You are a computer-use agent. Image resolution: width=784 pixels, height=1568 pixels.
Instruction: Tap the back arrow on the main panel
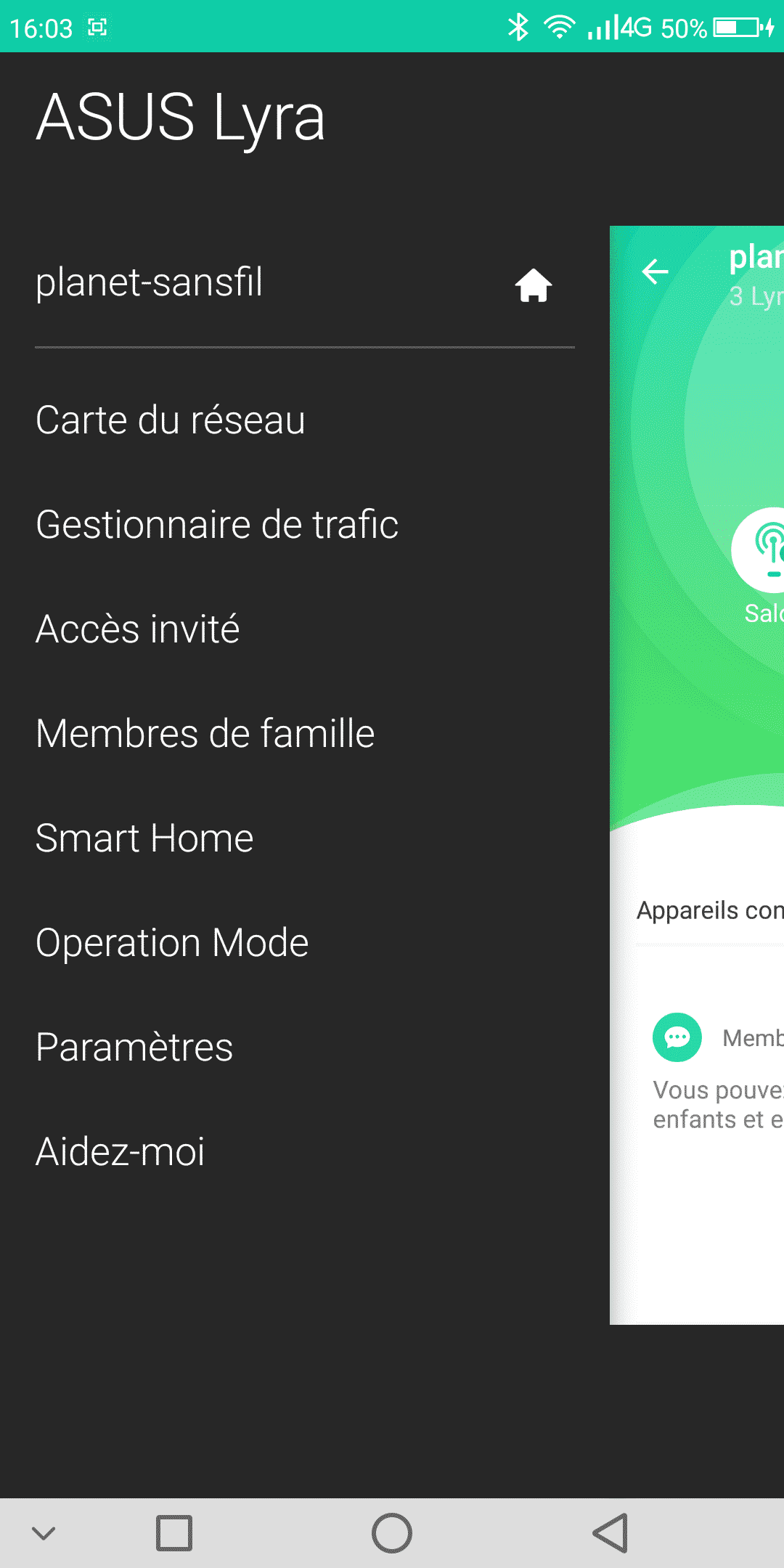pos(655,271)
